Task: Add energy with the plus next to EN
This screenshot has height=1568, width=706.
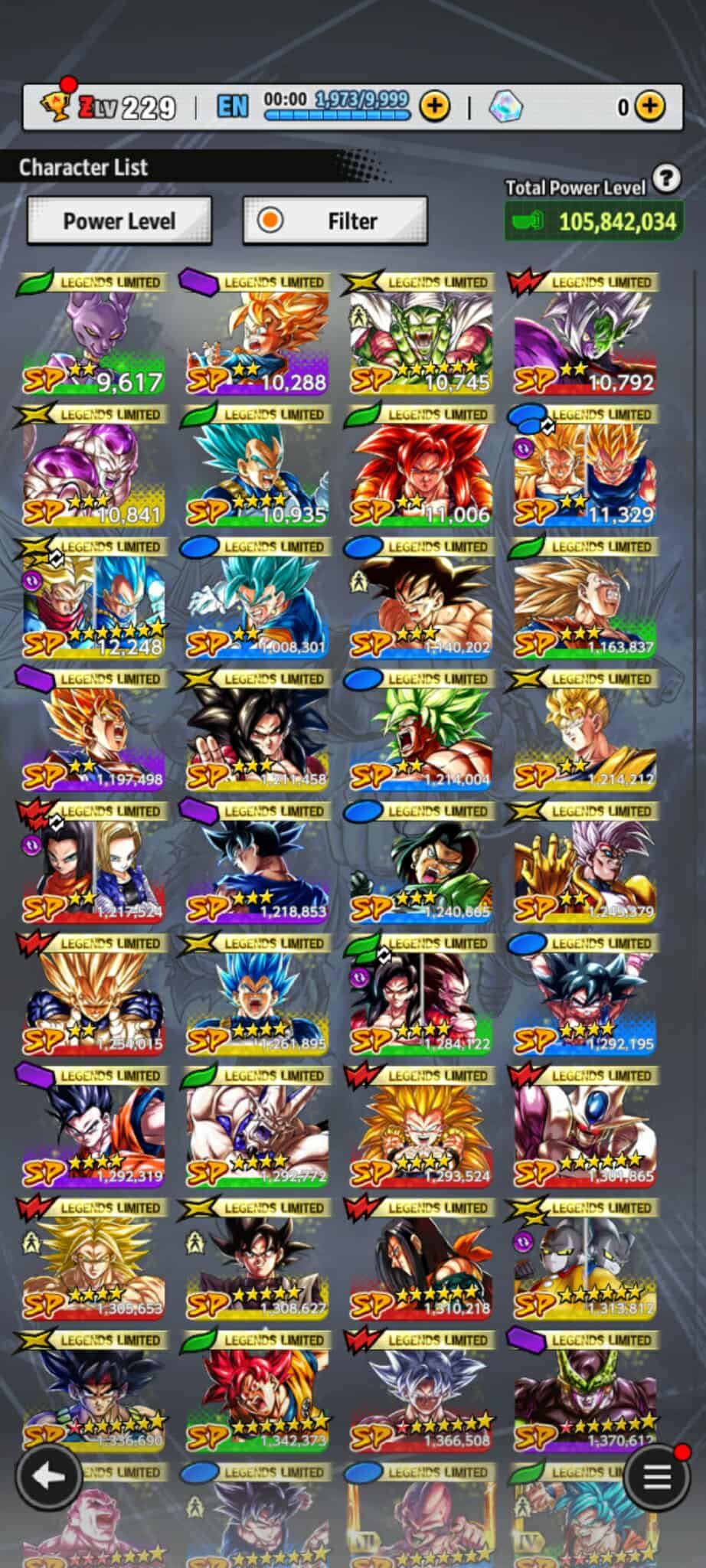Action: pos(435,106)
